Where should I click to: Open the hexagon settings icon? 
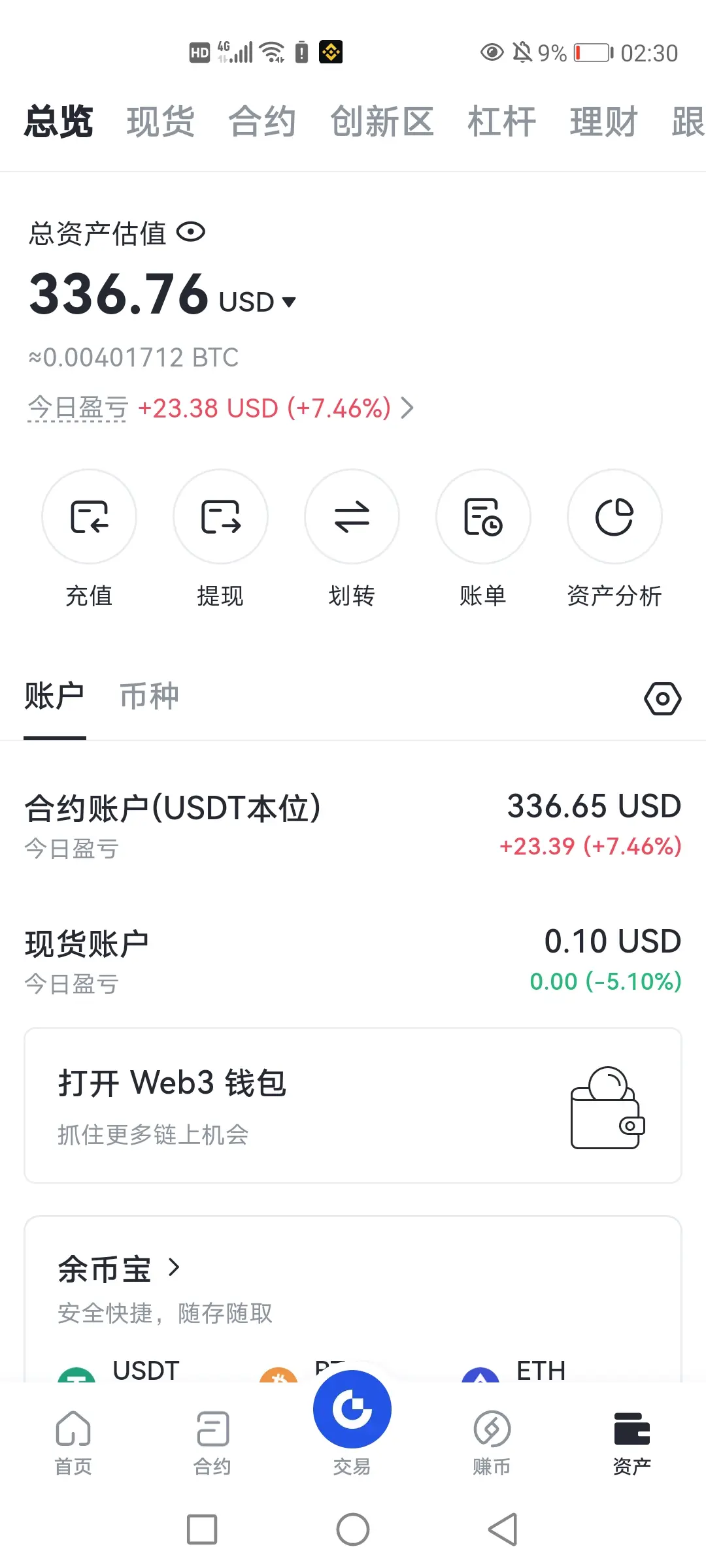pyautogui.click(x=663, y=698)
